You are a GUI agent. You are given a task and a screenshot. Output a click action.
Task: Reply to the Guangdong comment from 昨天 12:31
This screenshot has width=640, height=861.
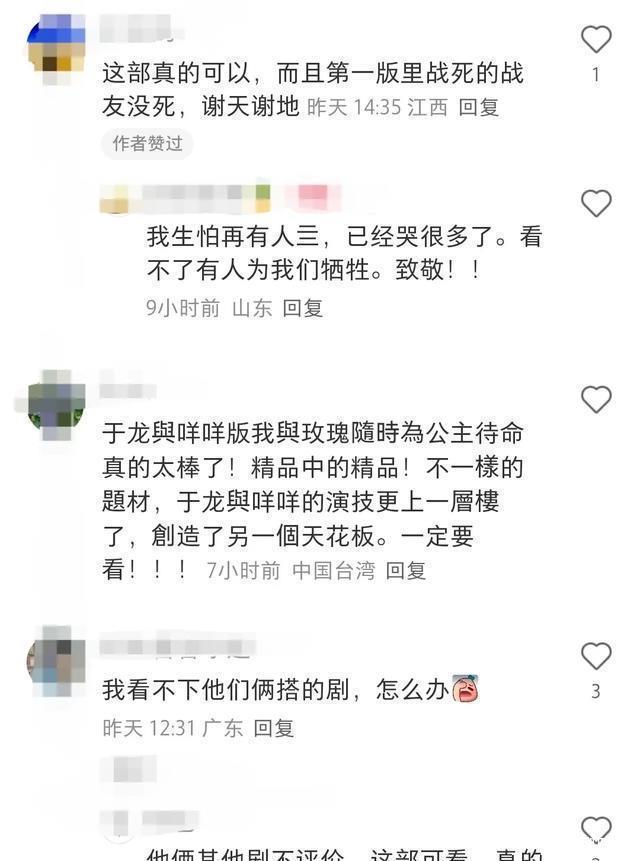(274, 728)
